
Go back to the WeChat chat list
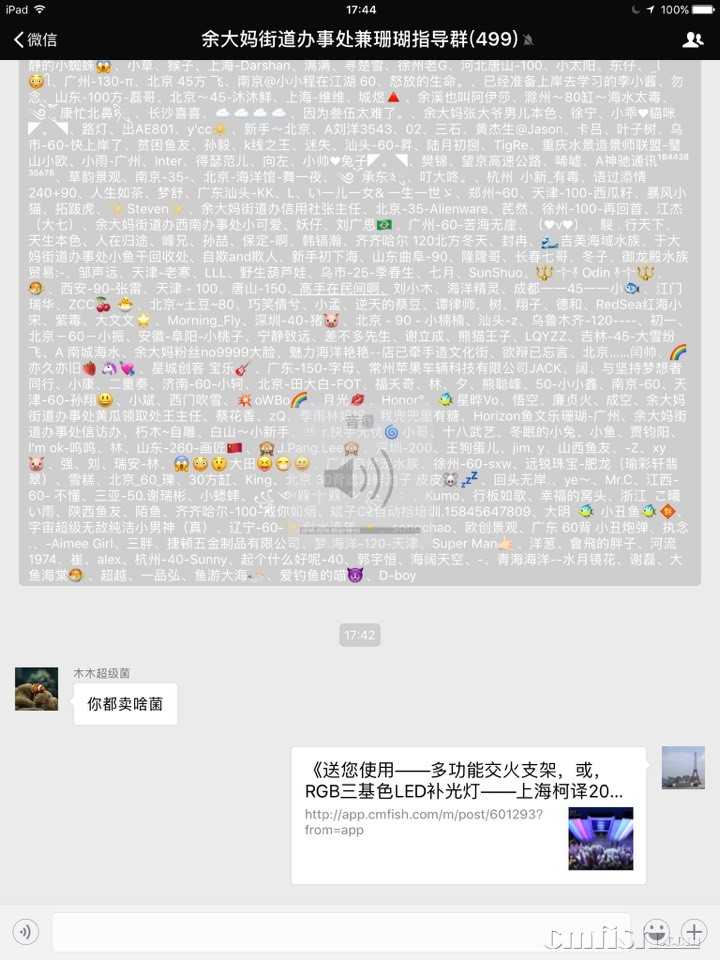pos(35,40)
